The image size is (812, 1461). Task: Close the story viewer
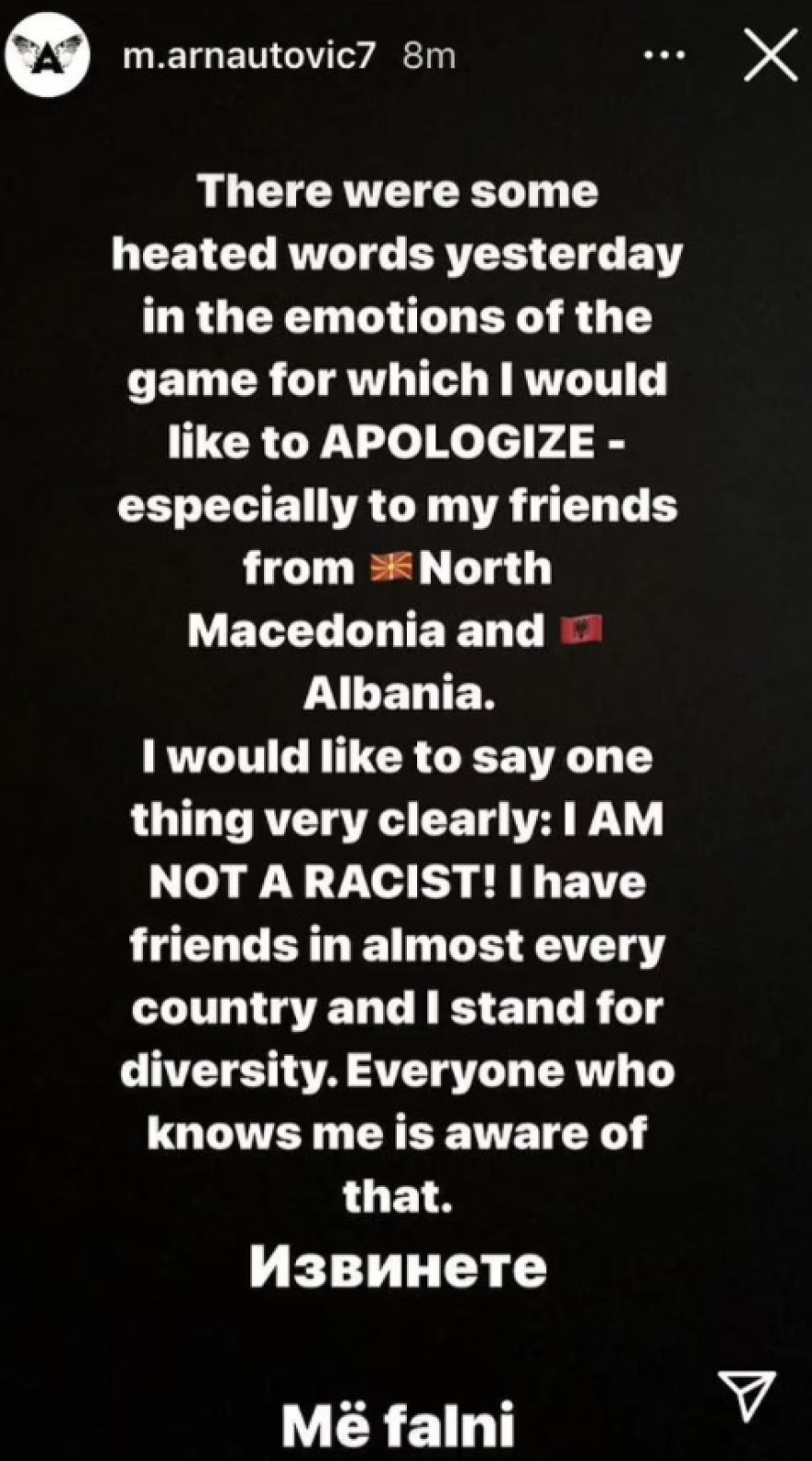[770, 57]
